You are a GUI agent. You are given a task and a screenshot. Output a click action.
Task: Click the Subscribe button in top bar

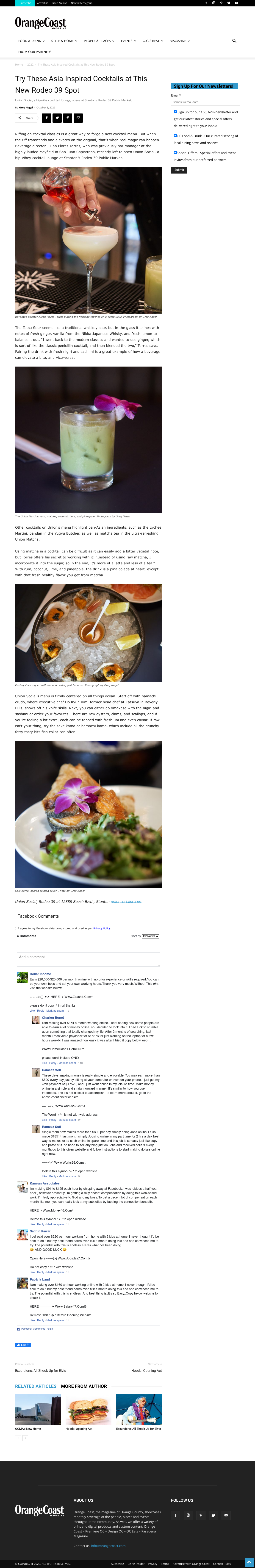(25, 3)
